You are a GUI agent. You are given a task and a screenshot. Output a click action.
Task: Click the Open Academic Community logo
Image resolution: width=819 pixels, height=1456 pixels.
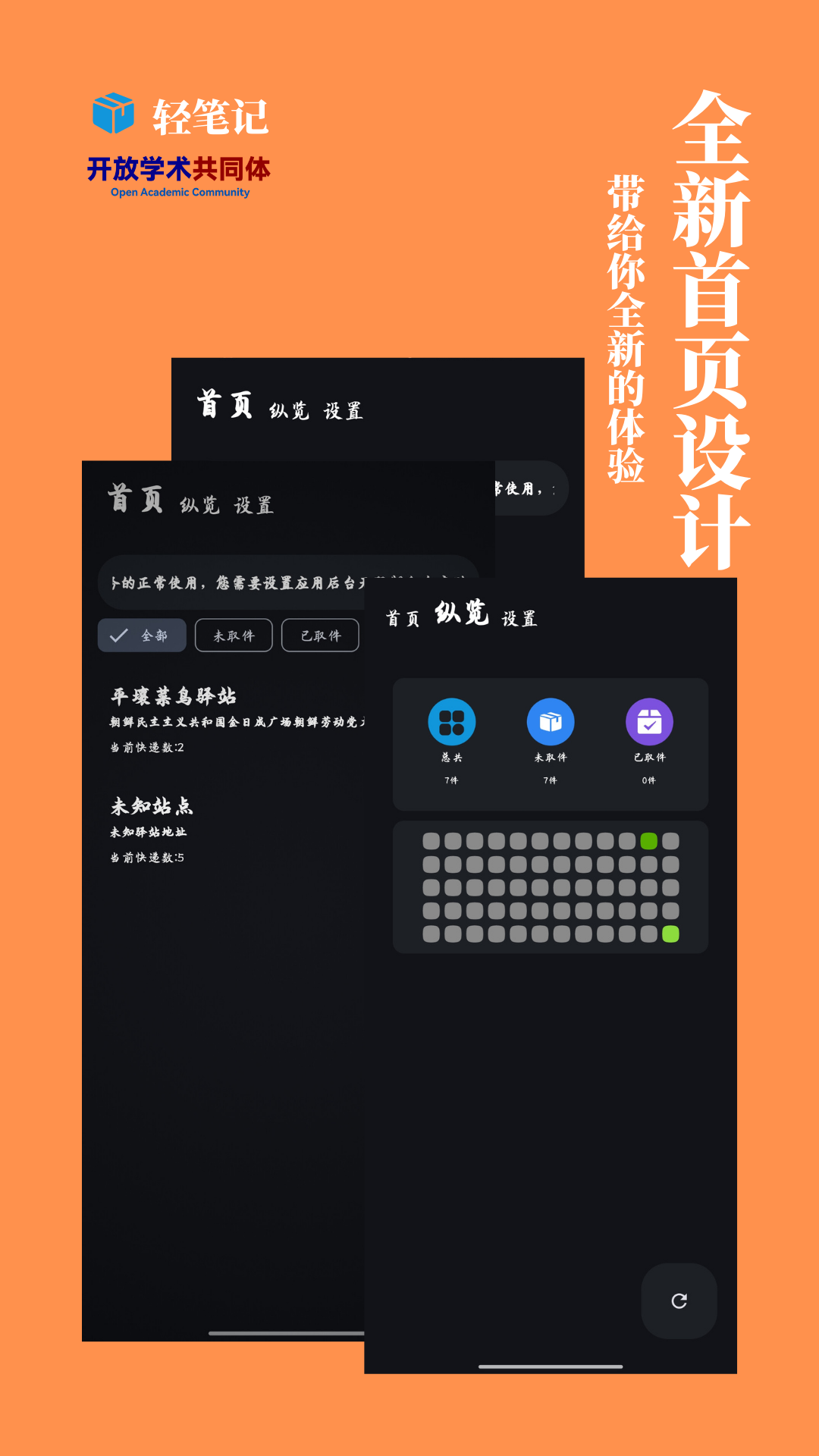pos(180,173)
